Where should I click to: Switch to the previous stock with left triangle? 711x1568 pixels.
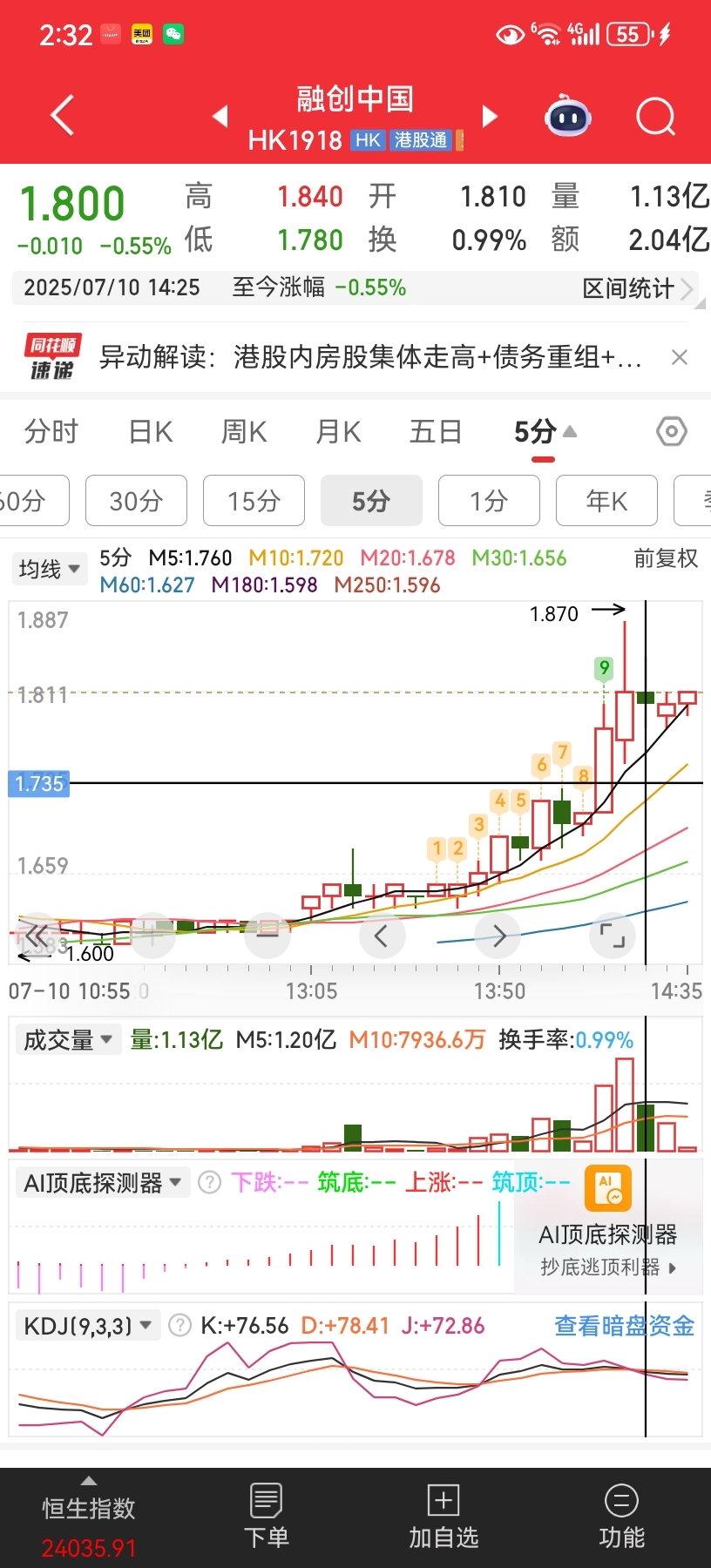coord(220,116)
